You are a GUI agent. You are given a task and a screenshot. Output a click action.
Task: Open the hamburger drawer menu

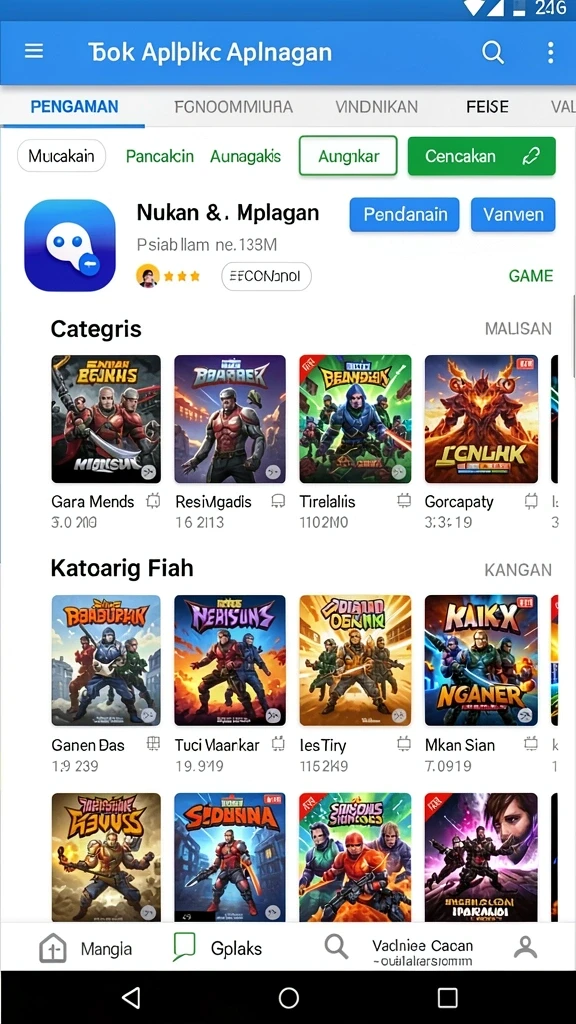34,52
